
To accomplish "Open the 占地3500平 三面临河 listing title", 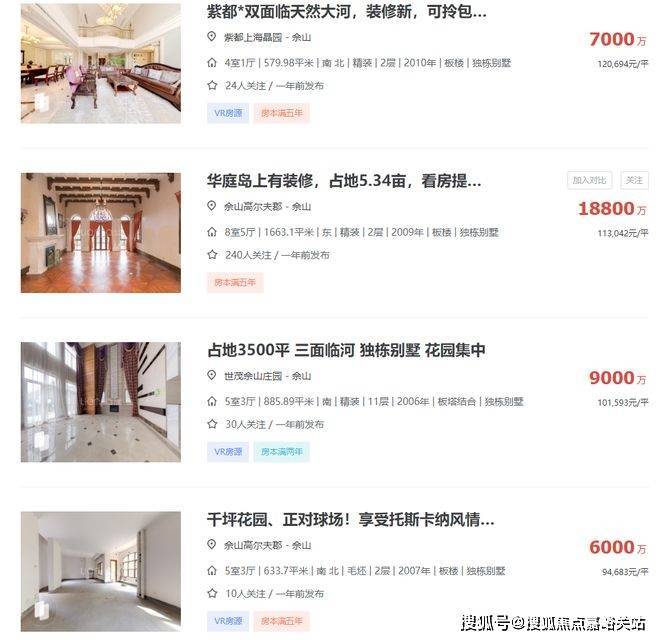I will point(346,351).
